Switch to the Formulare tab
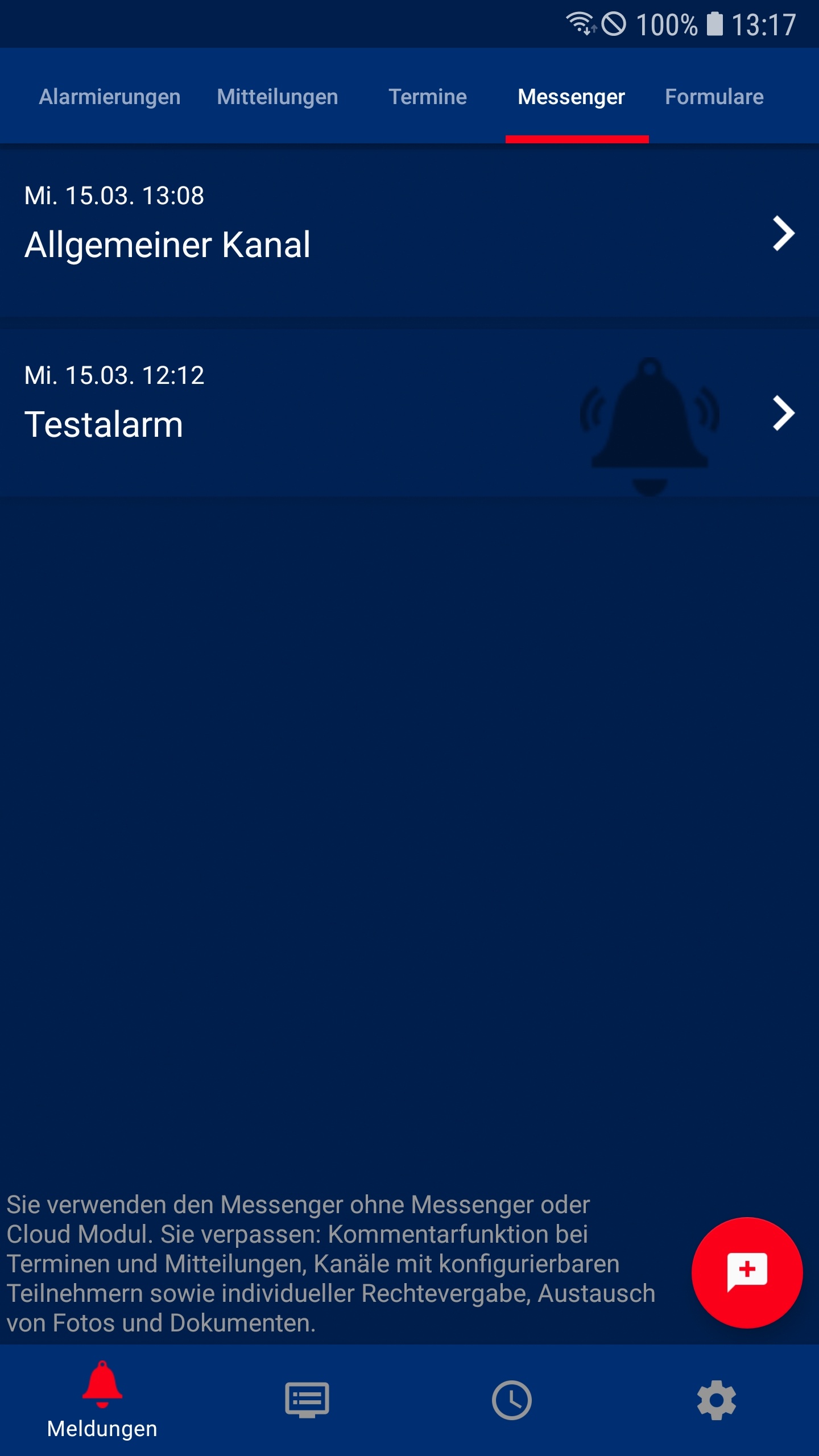Screen dimensions: 819x1456 click(x=714, y=97)
